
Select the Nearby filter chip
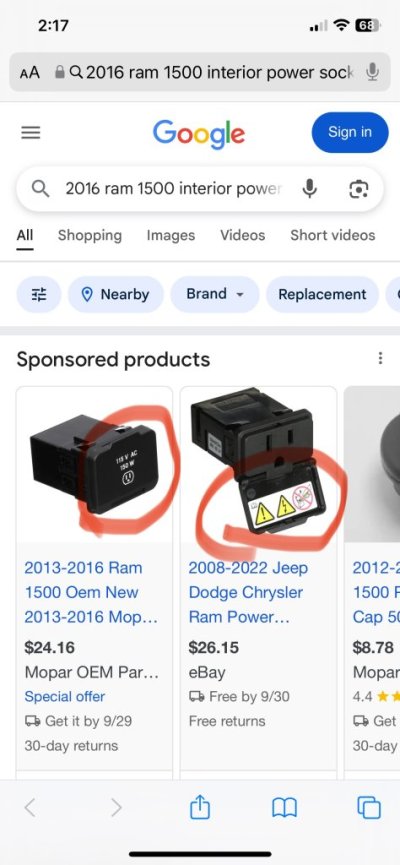pos(116,295)
